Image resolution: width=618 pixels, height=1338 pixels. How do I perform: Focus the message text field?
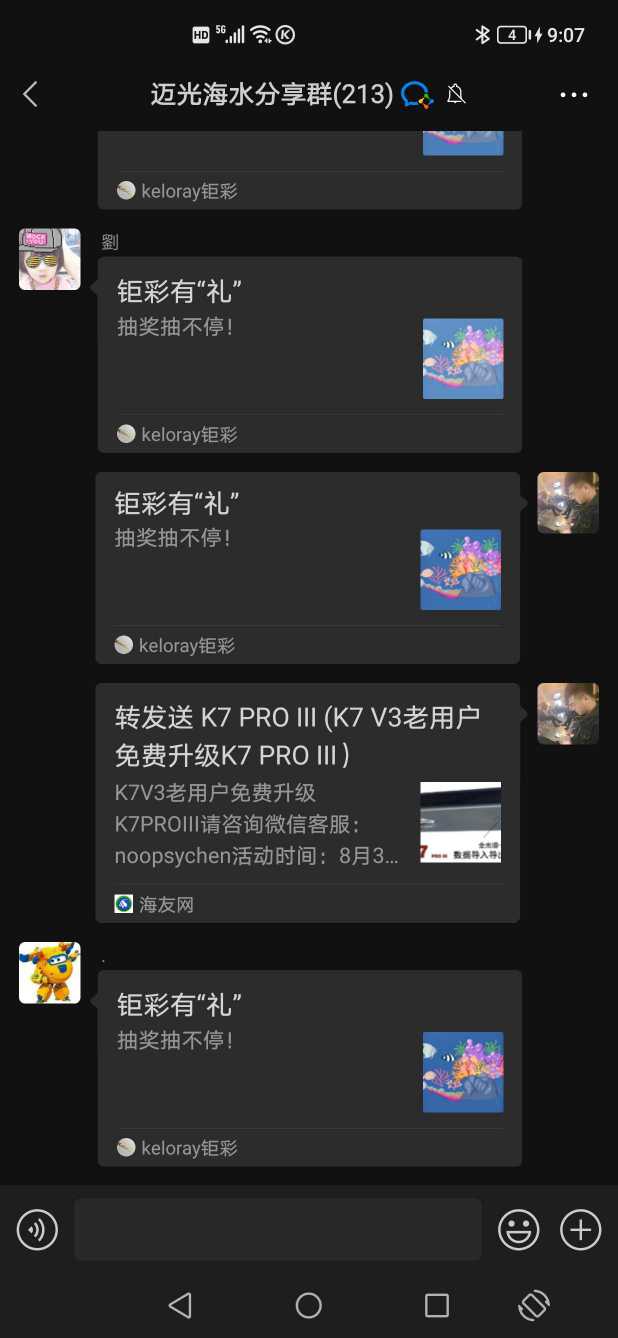[277, 1229]
